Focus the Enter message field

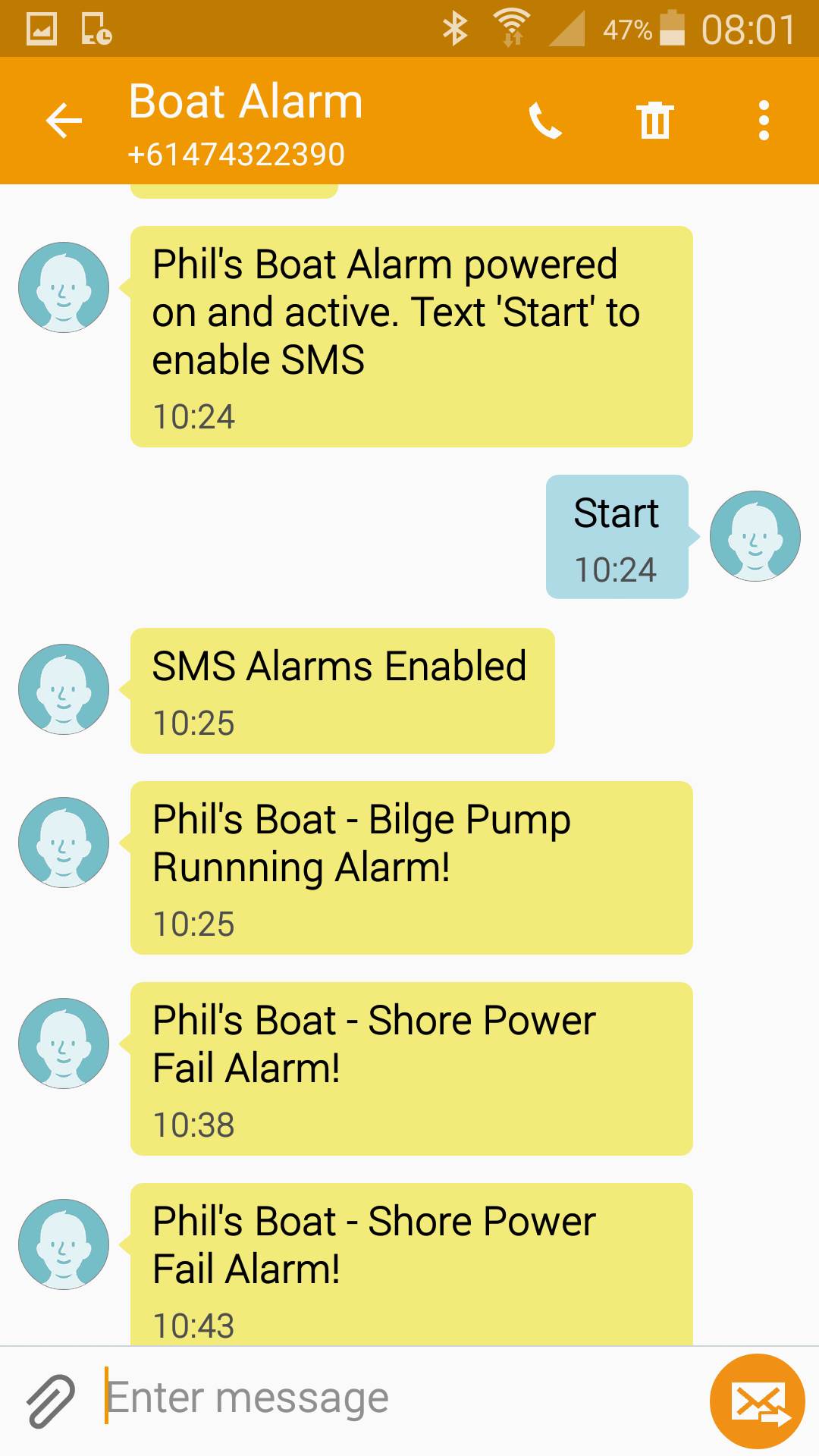(x=394, y=1398)
